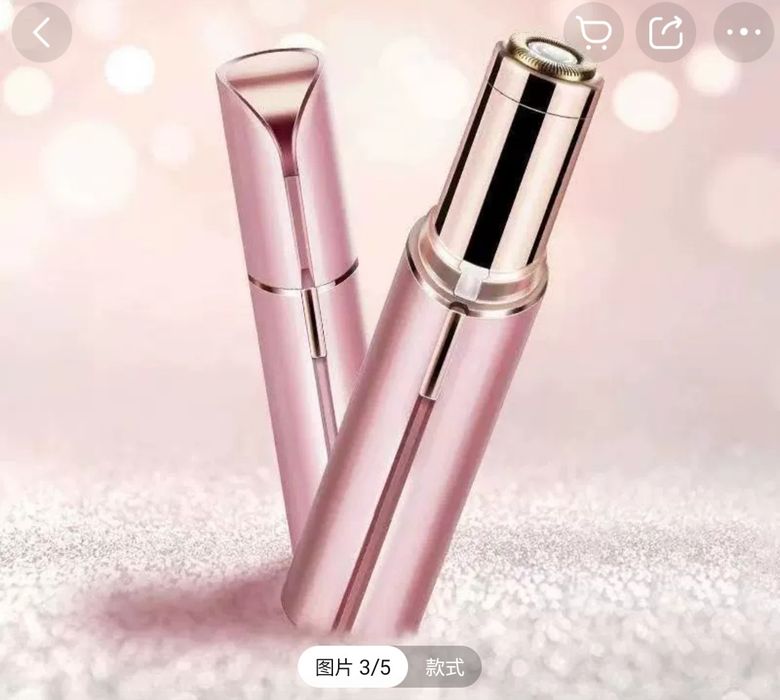Share this product

(x=666, y=32)
